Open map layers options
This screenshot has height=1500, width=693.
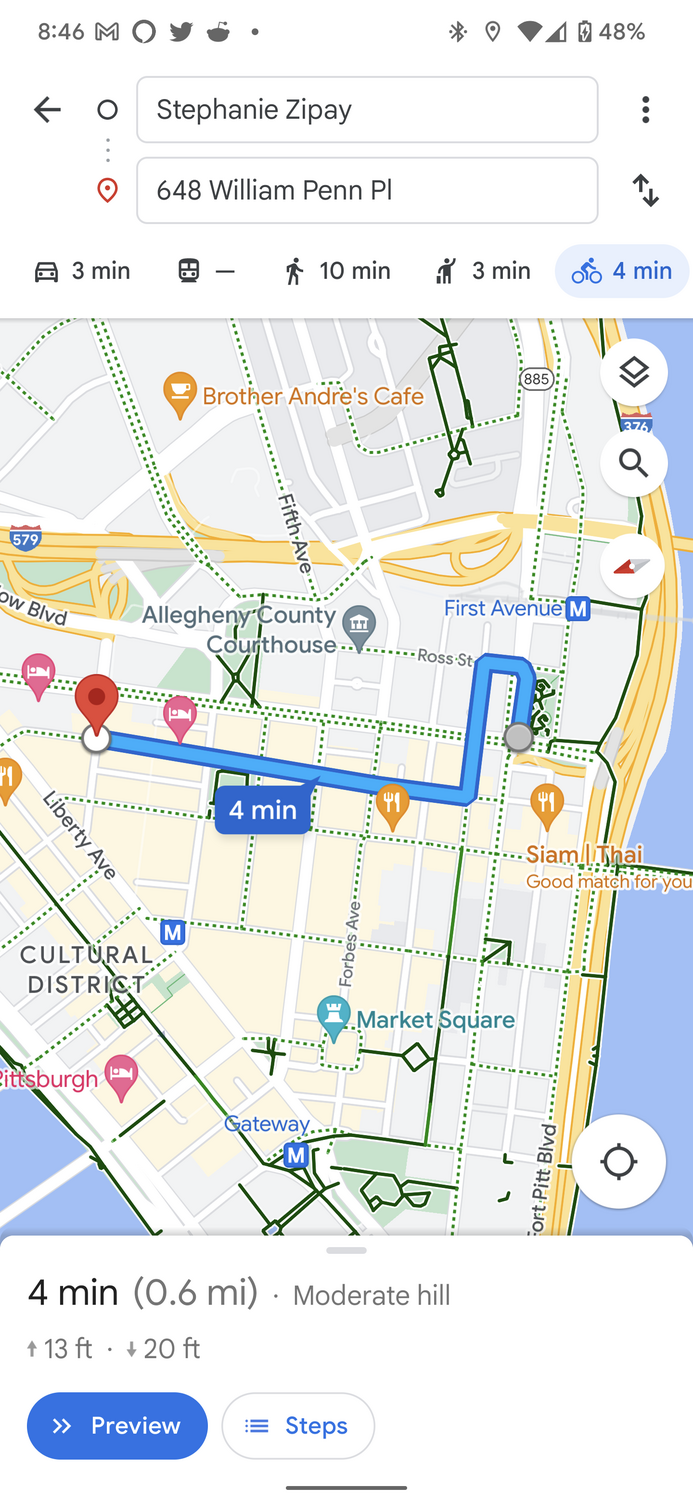point(633,373)
